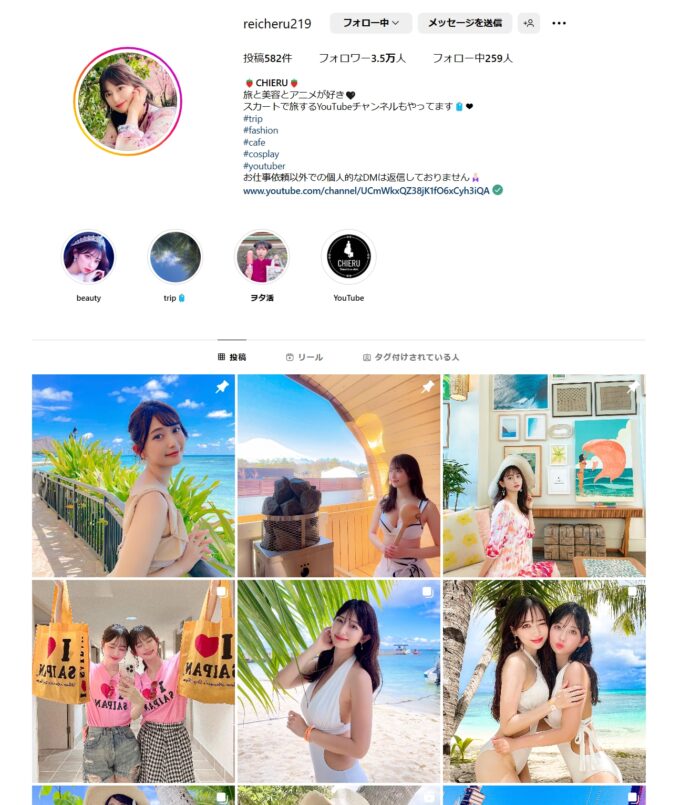Viewport: 680px width, 805px height.
Task: Open the ヲタ活 story highlight
Action: click(x=262, y=258)
